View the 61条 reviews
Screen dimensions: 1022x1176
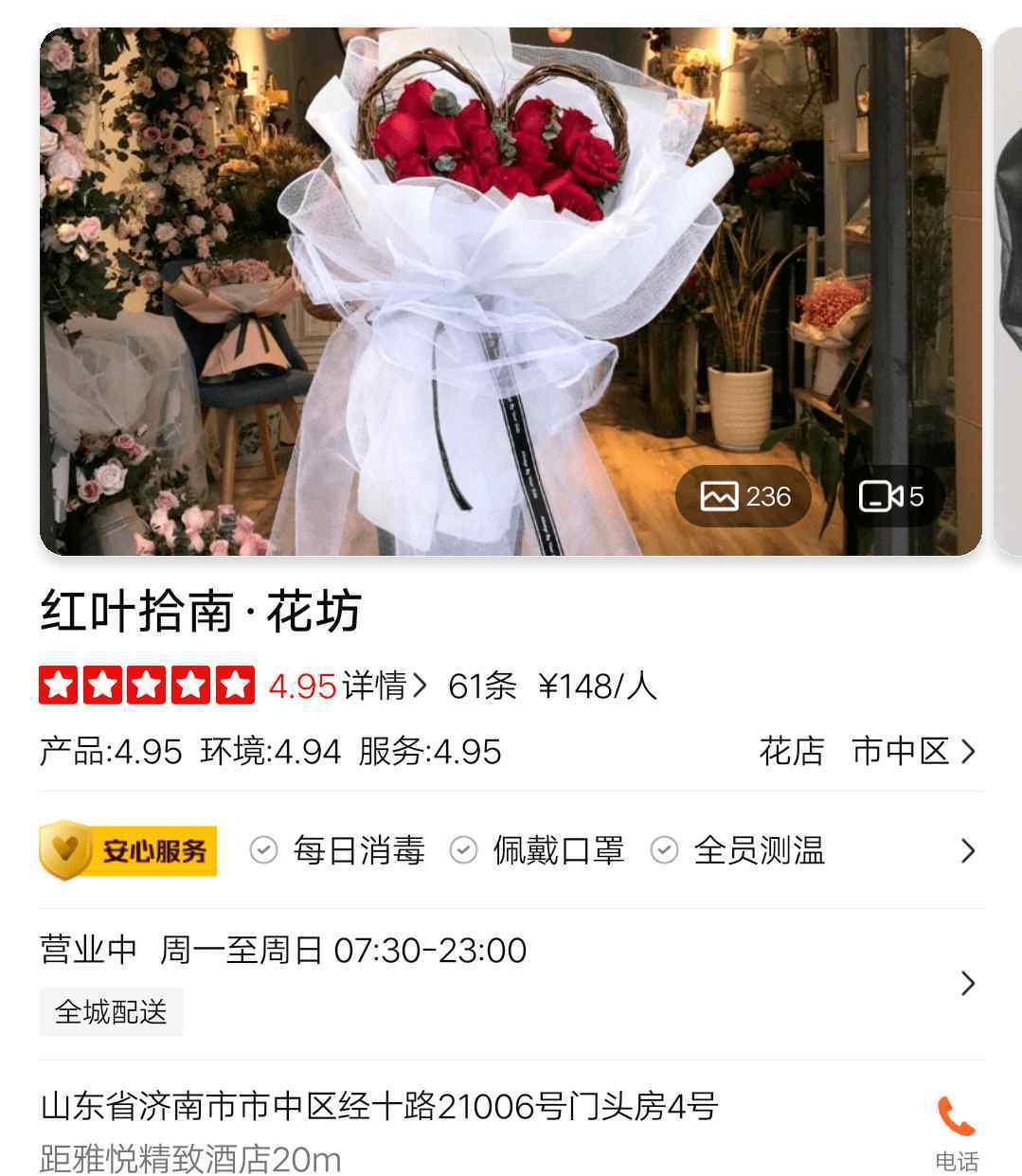click(482, 686)
